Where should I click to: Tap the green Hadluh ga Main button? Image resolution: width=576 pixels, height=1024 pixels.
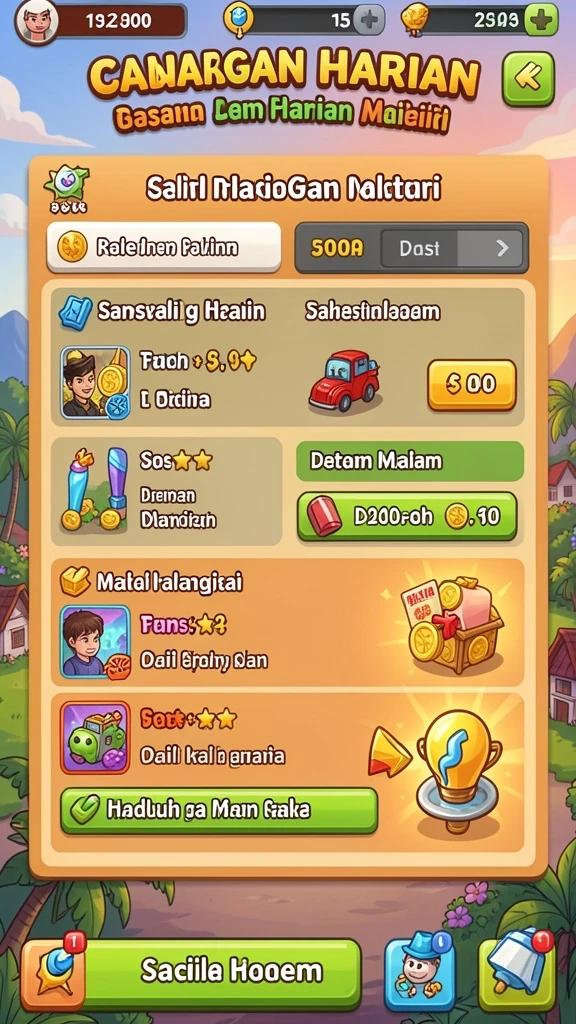219,810
